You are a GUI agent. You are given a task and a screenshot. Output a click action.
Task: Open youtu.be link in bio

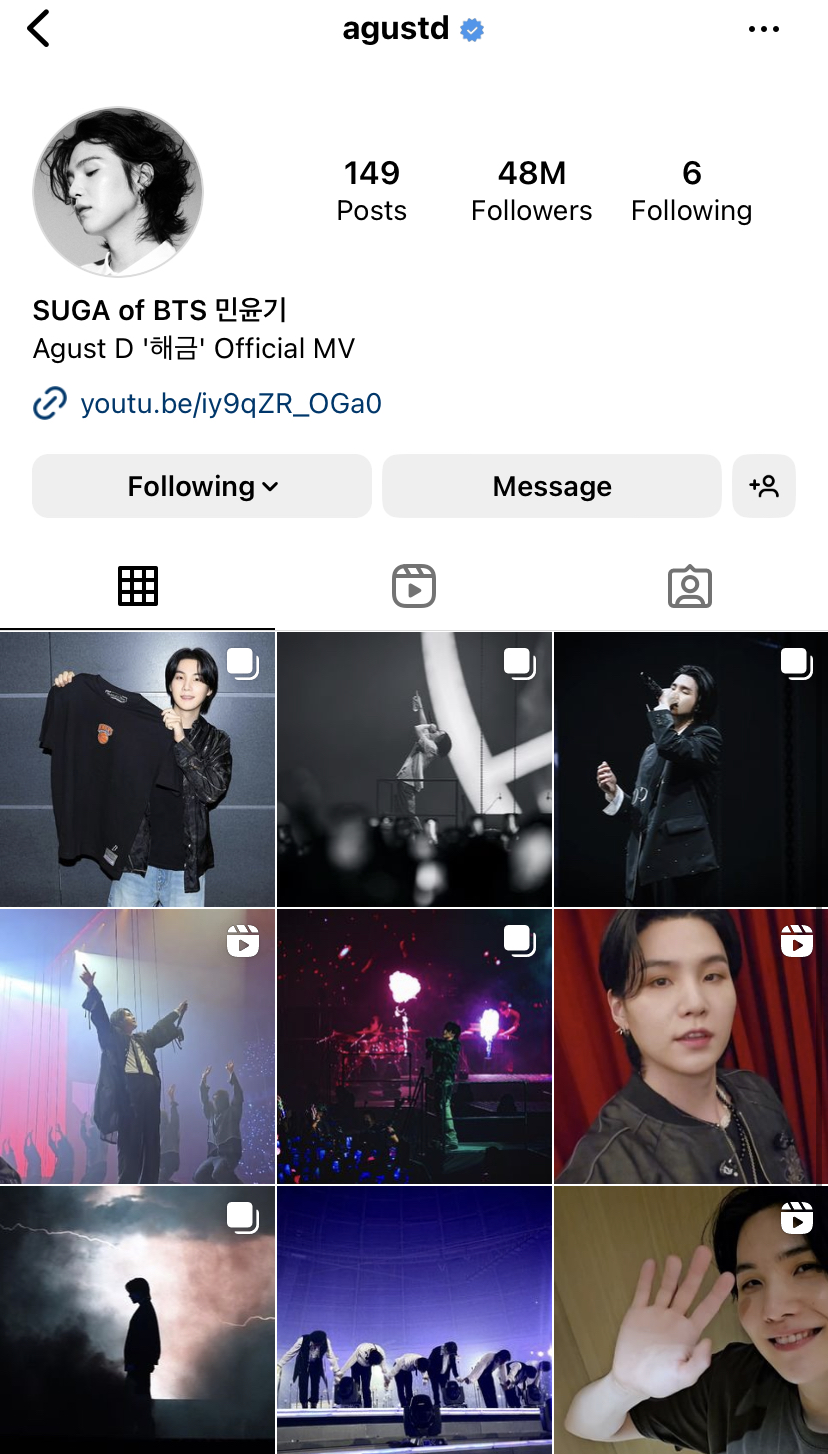pyautogui.click(x=229, y=404)
